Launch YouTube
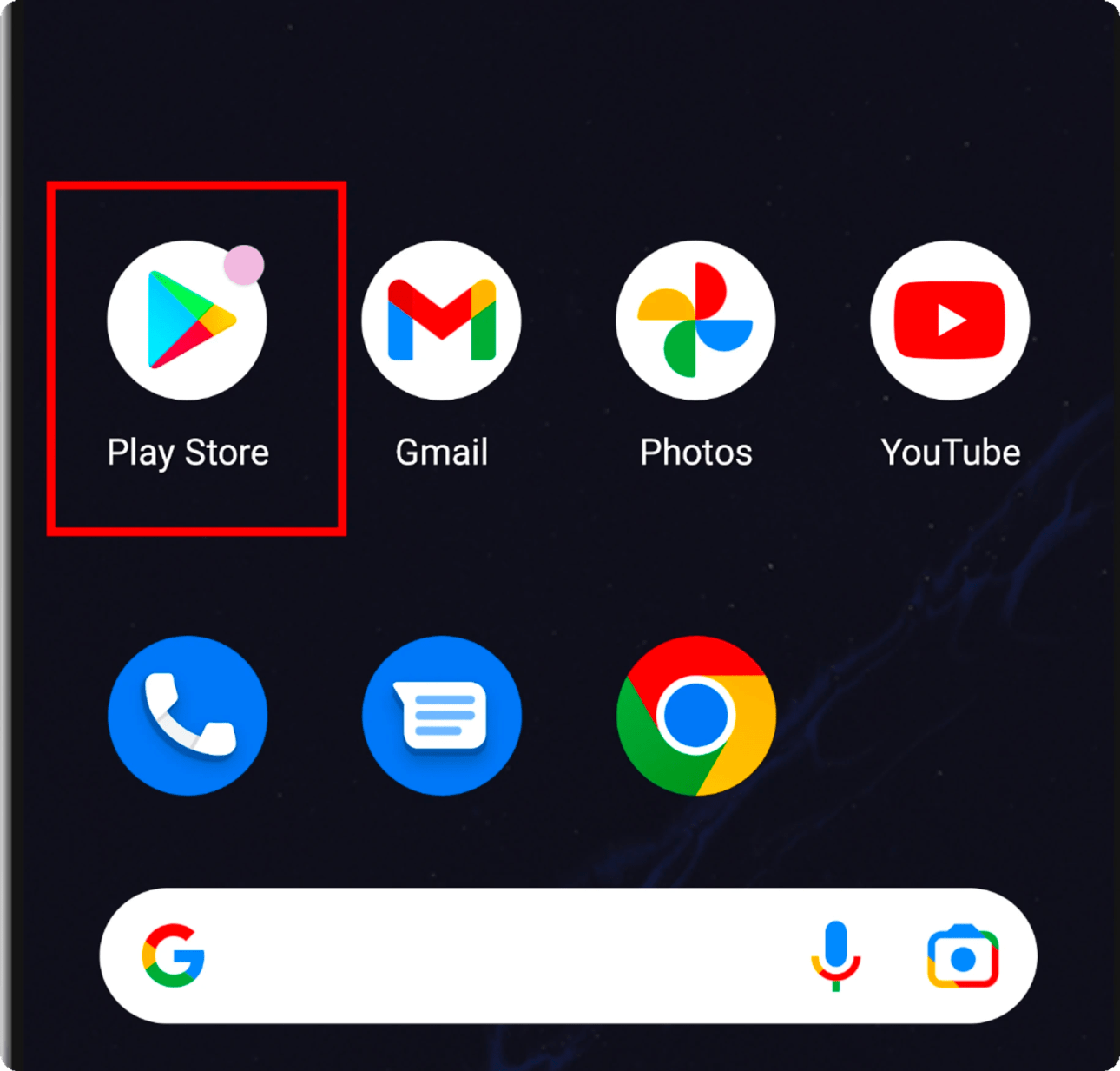 tap(950, 321)
